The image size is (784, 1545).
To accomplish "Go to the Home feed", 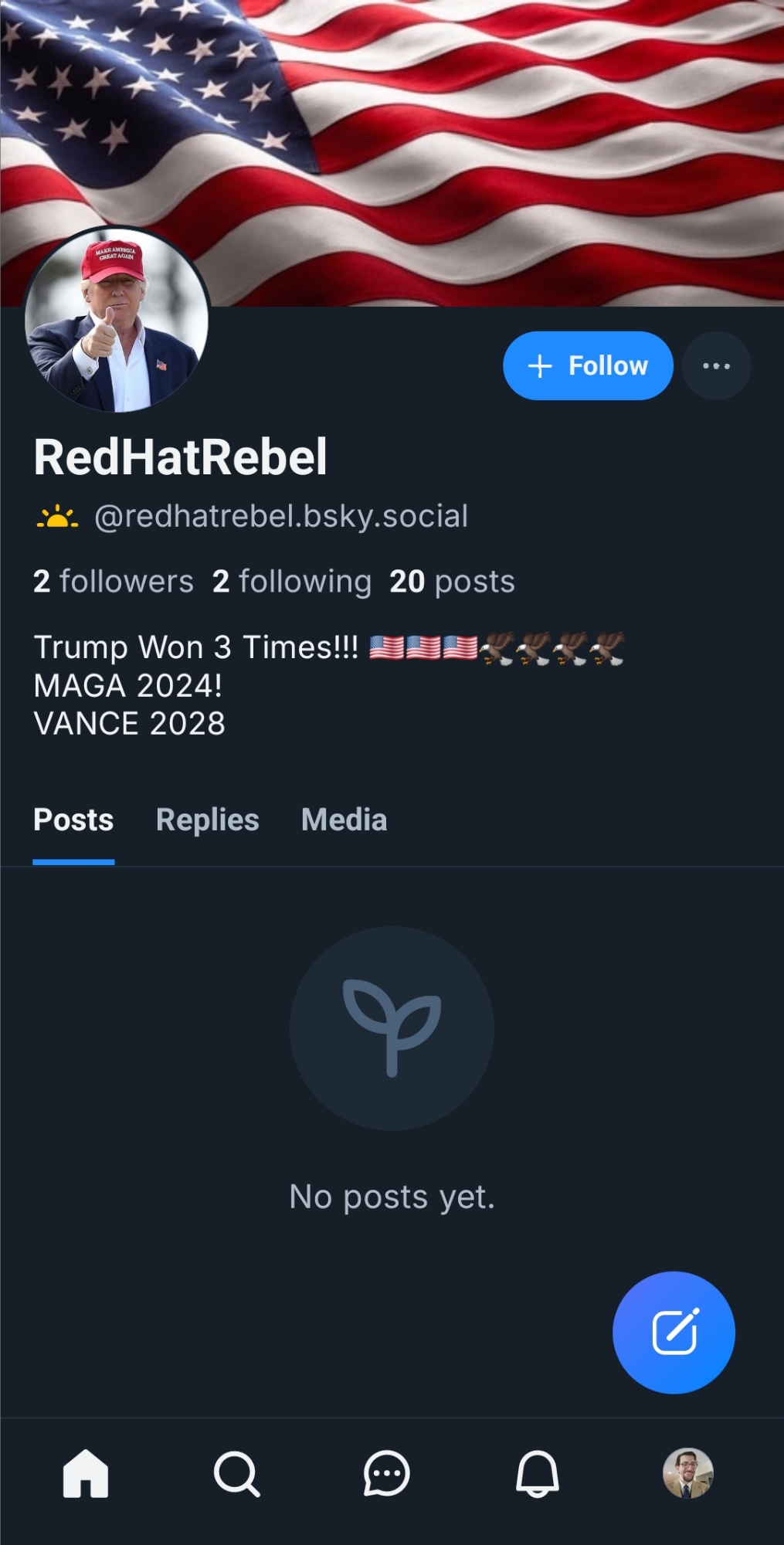I will tap(86, 1473).
